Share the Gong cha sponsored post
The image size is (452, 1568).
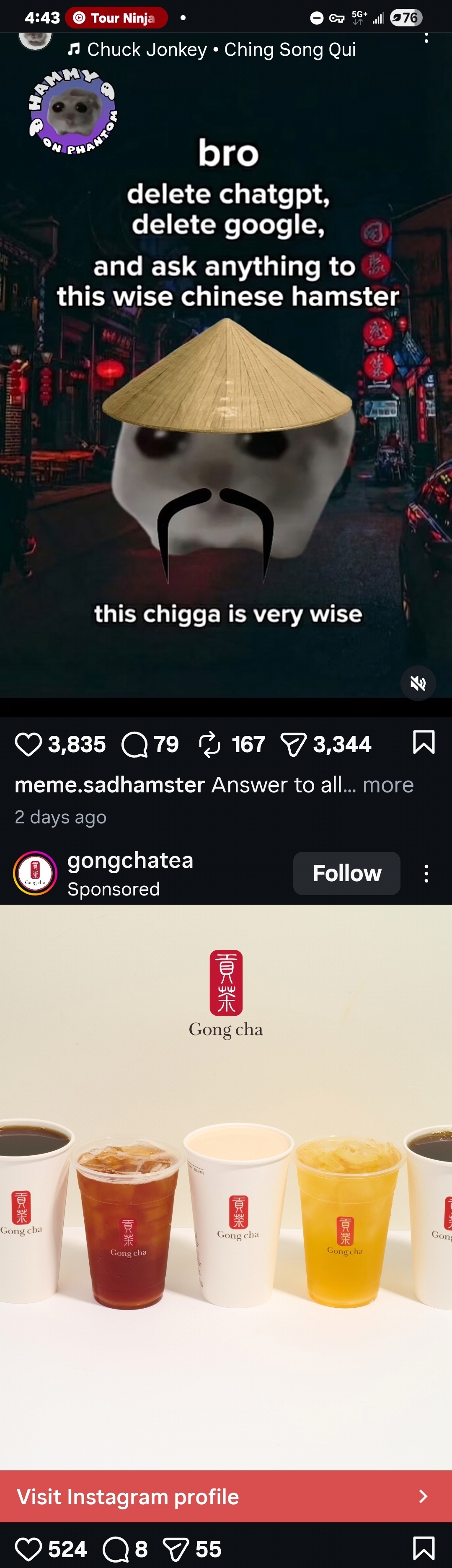(x=176, y=1548)
